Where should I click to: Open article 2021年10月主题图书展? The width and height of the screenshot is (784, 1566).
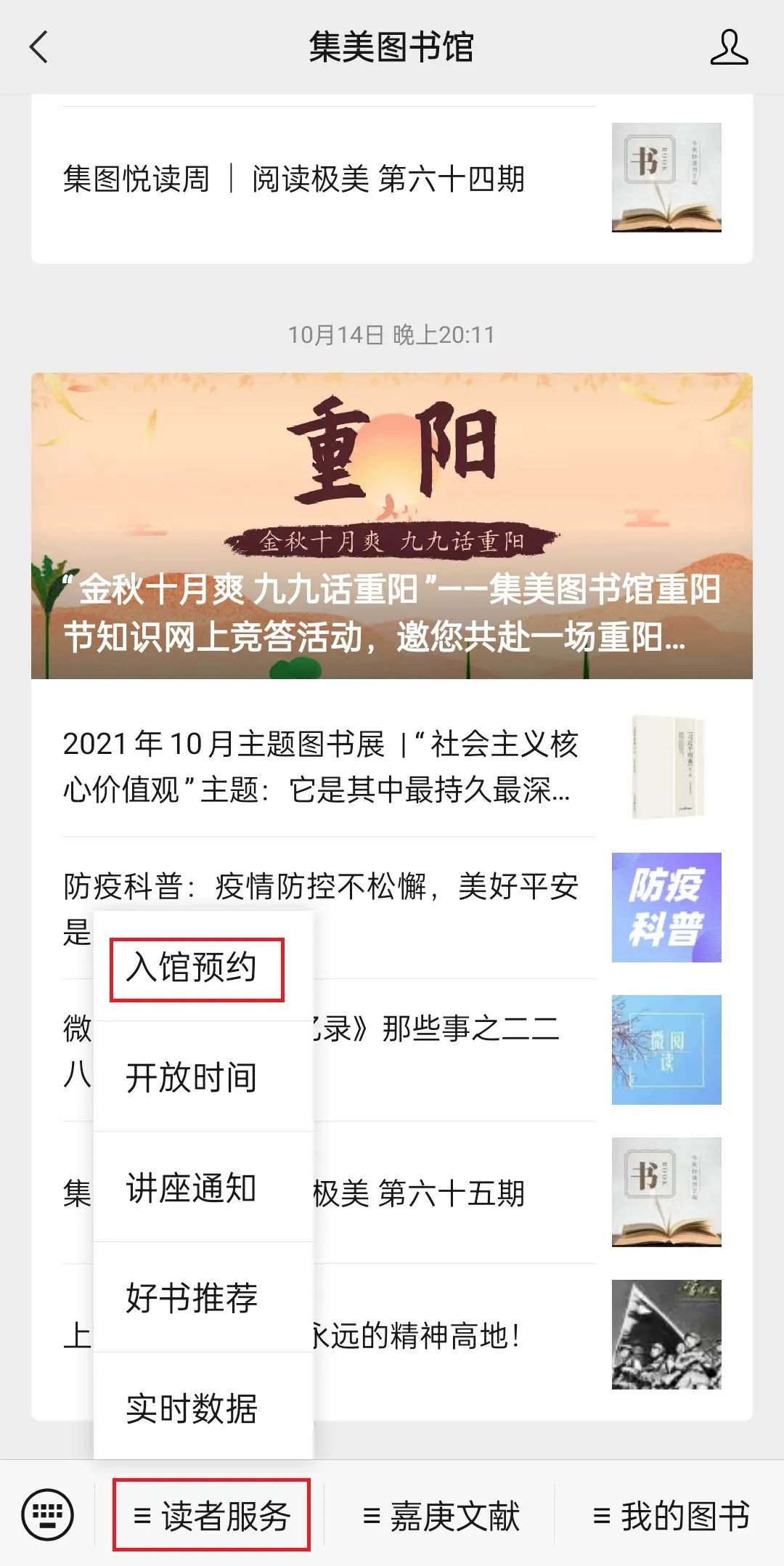point(319,766)
